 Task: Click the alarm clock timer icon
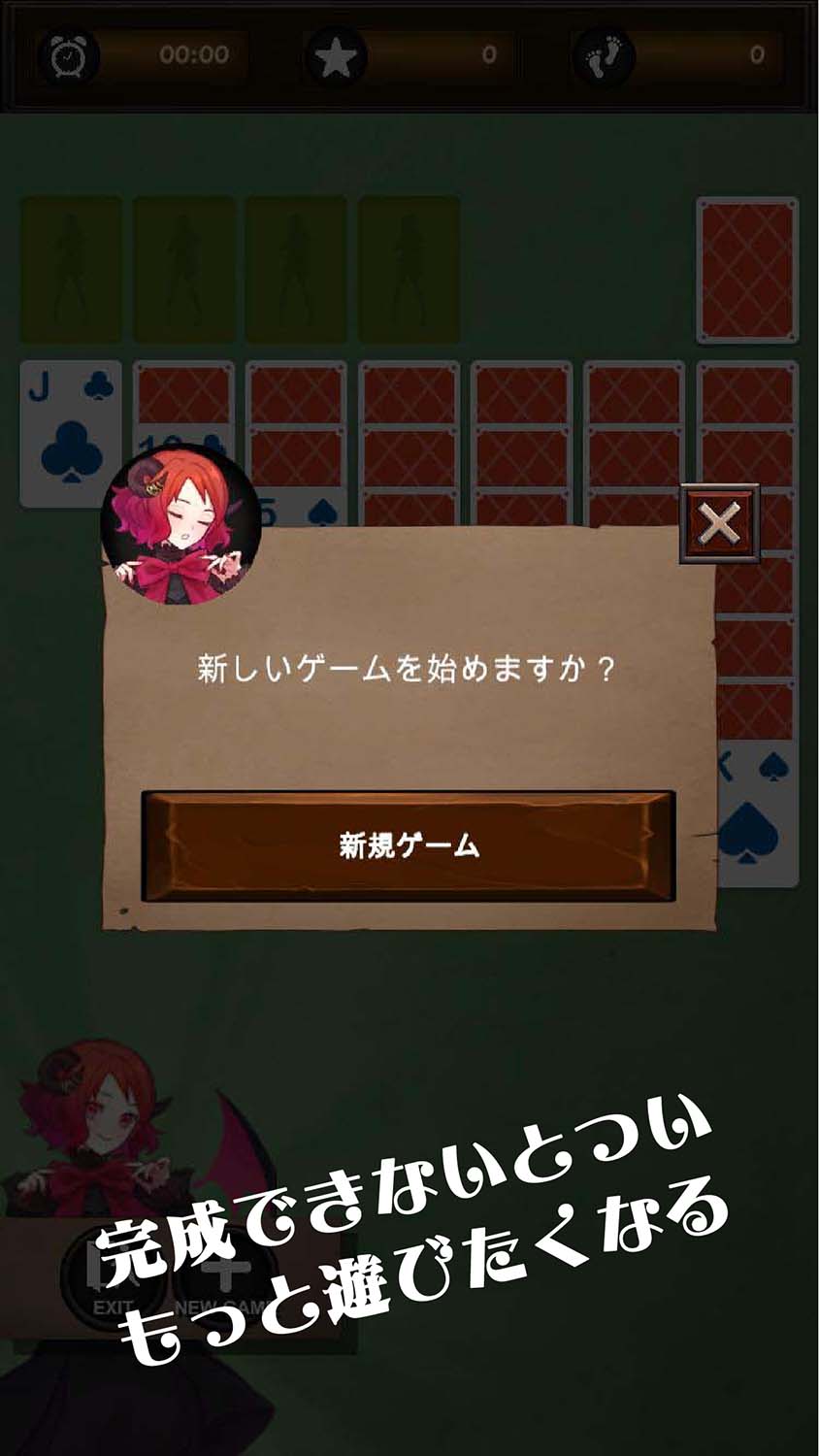pyautogui.click(x=70, y=53)
